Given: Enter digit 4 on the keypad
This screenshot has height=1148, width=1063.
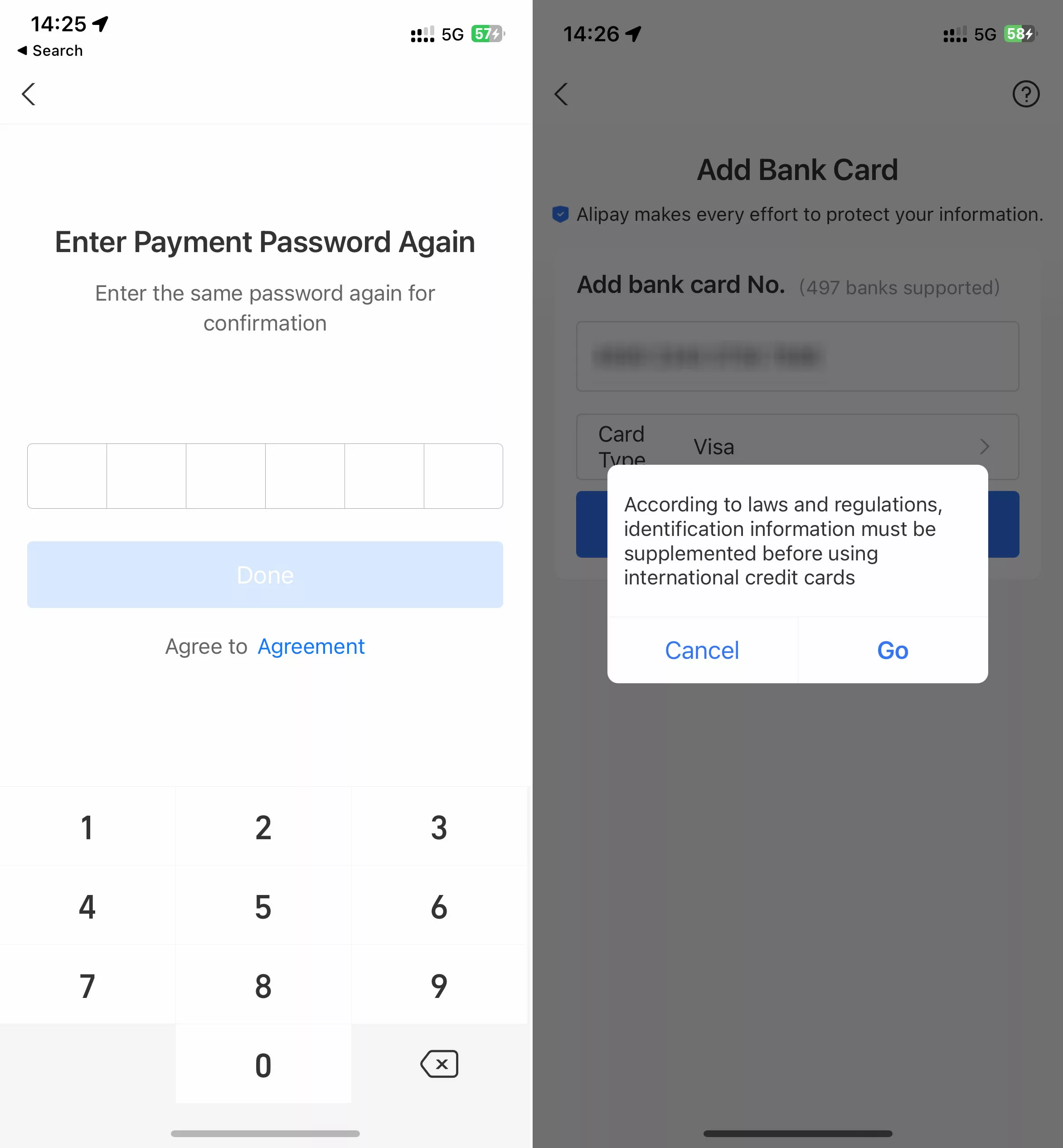Looking at the screenshot, I should (87, 906).
